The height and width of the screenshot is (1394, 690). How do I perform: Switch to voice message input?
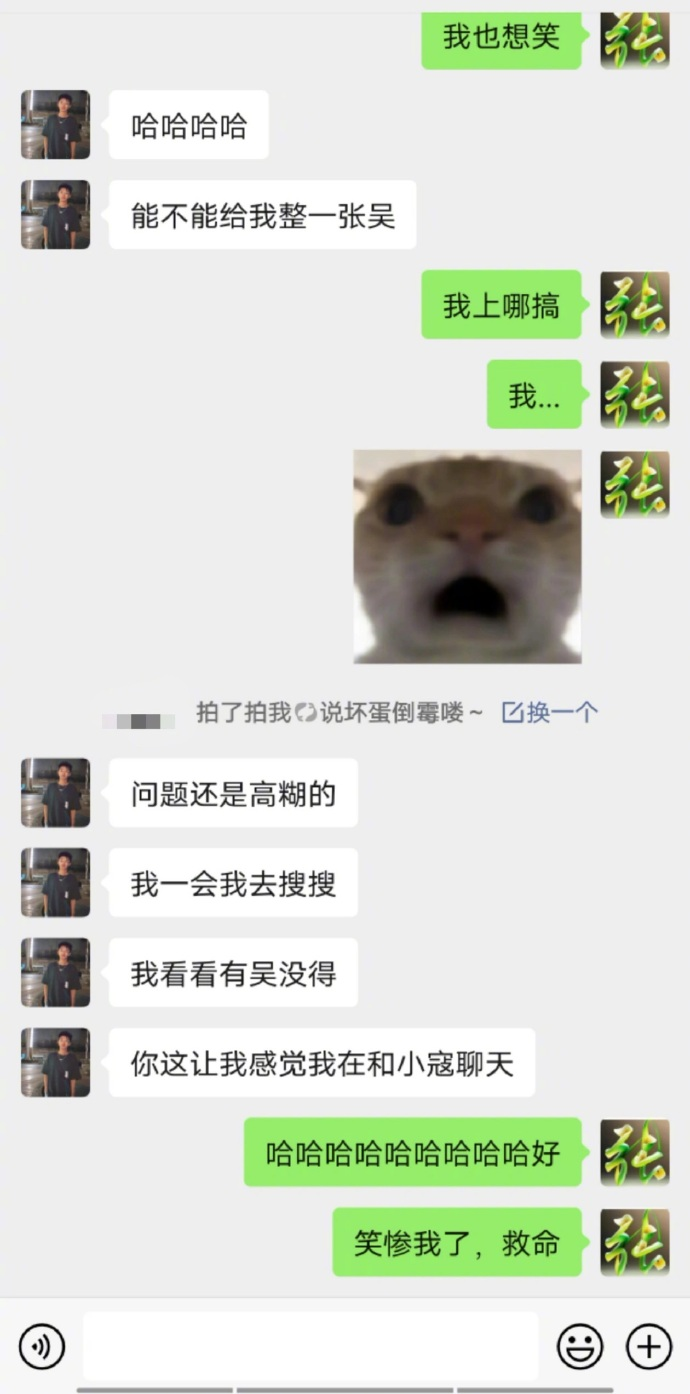coord(42,1346)
